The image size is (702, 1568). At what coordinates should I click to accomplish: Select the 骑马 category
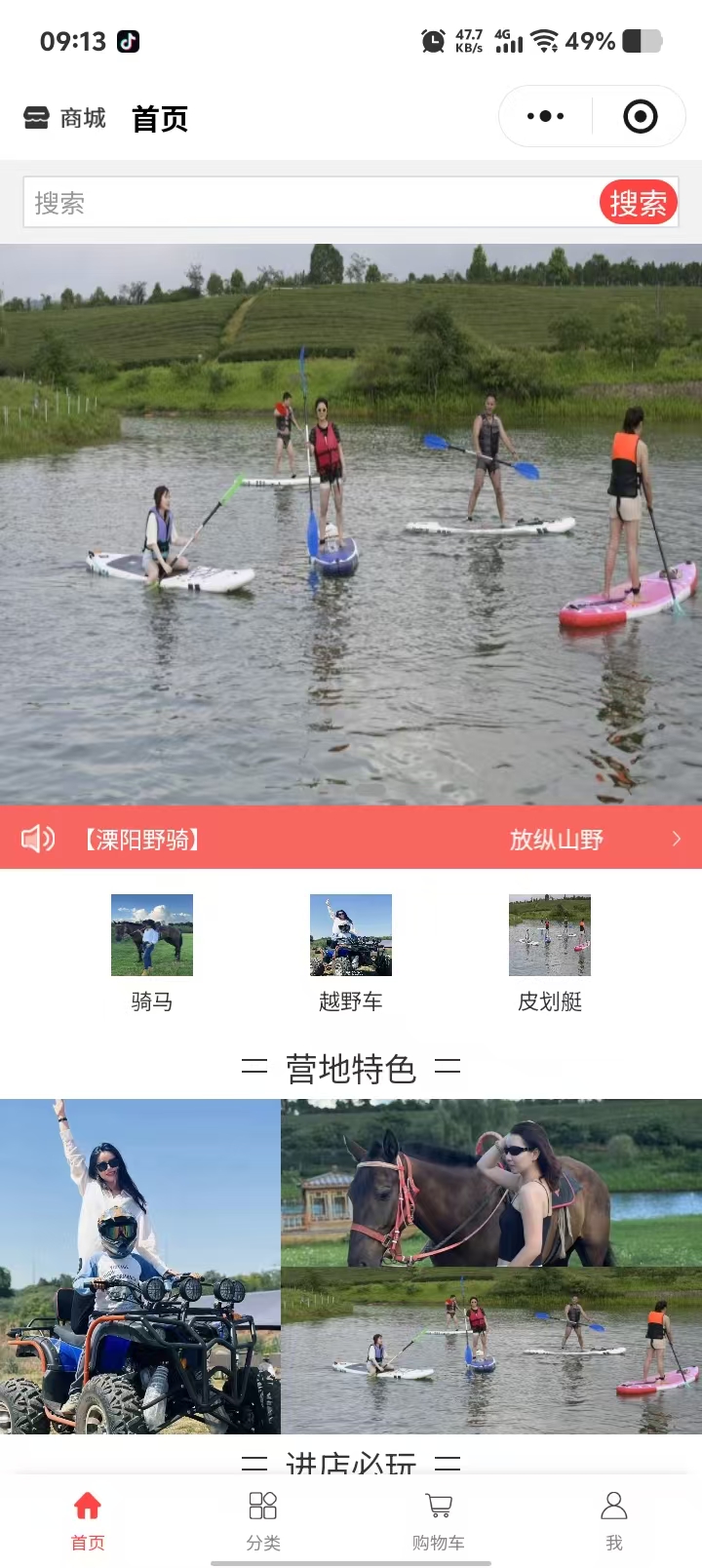point(152,952)
